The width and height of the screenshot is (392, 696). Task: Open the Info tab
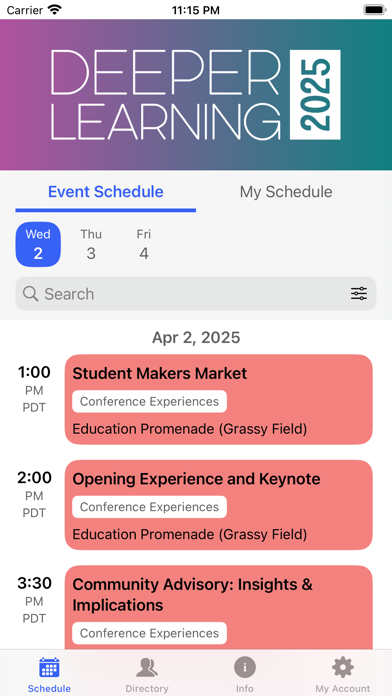(x=245, y=675)
